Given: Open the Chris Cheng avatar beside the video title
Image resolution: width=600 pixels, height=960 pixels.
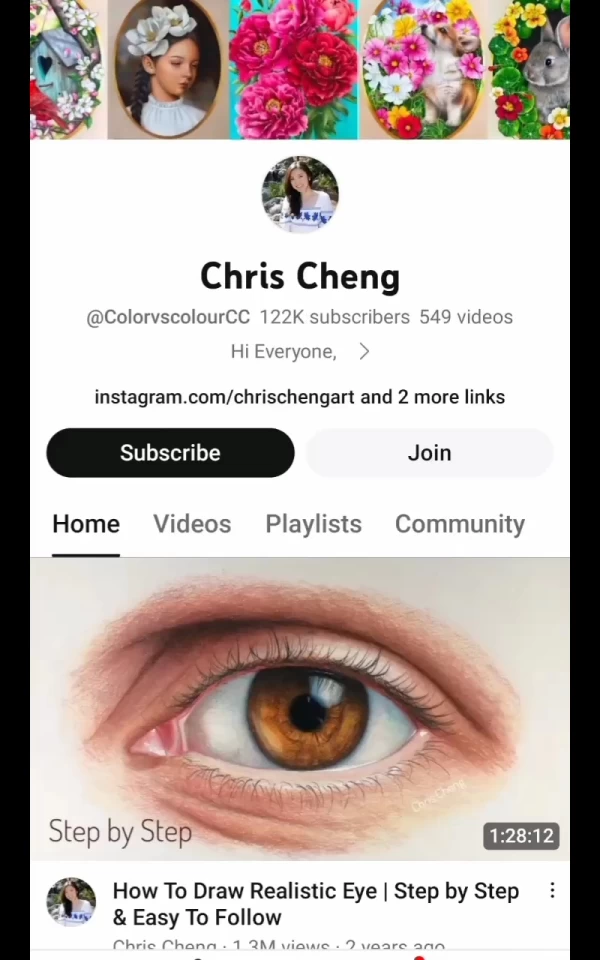Looking at the screenshot, I should tap(71, 902).
